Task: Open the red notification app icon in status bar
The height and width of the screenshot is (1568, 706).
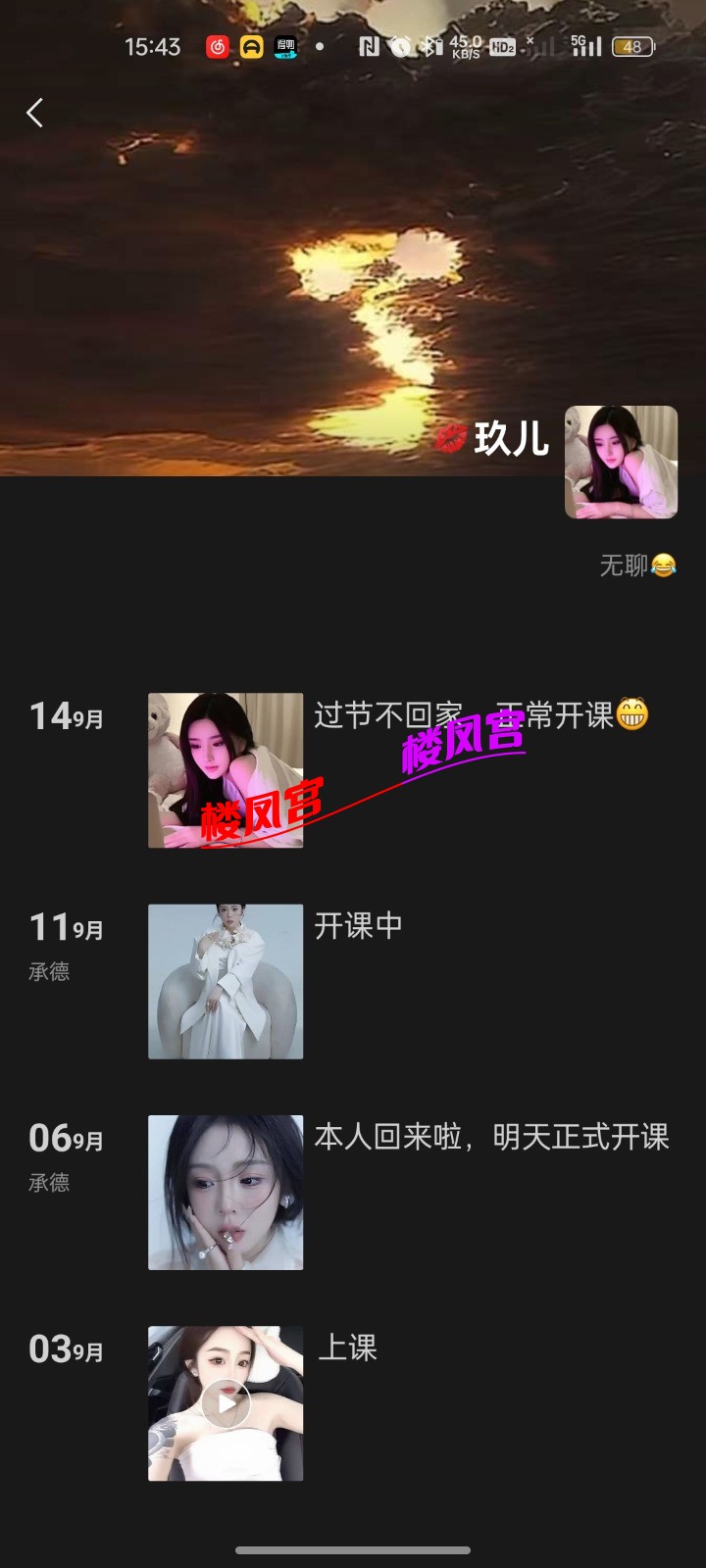Action: 218,46
